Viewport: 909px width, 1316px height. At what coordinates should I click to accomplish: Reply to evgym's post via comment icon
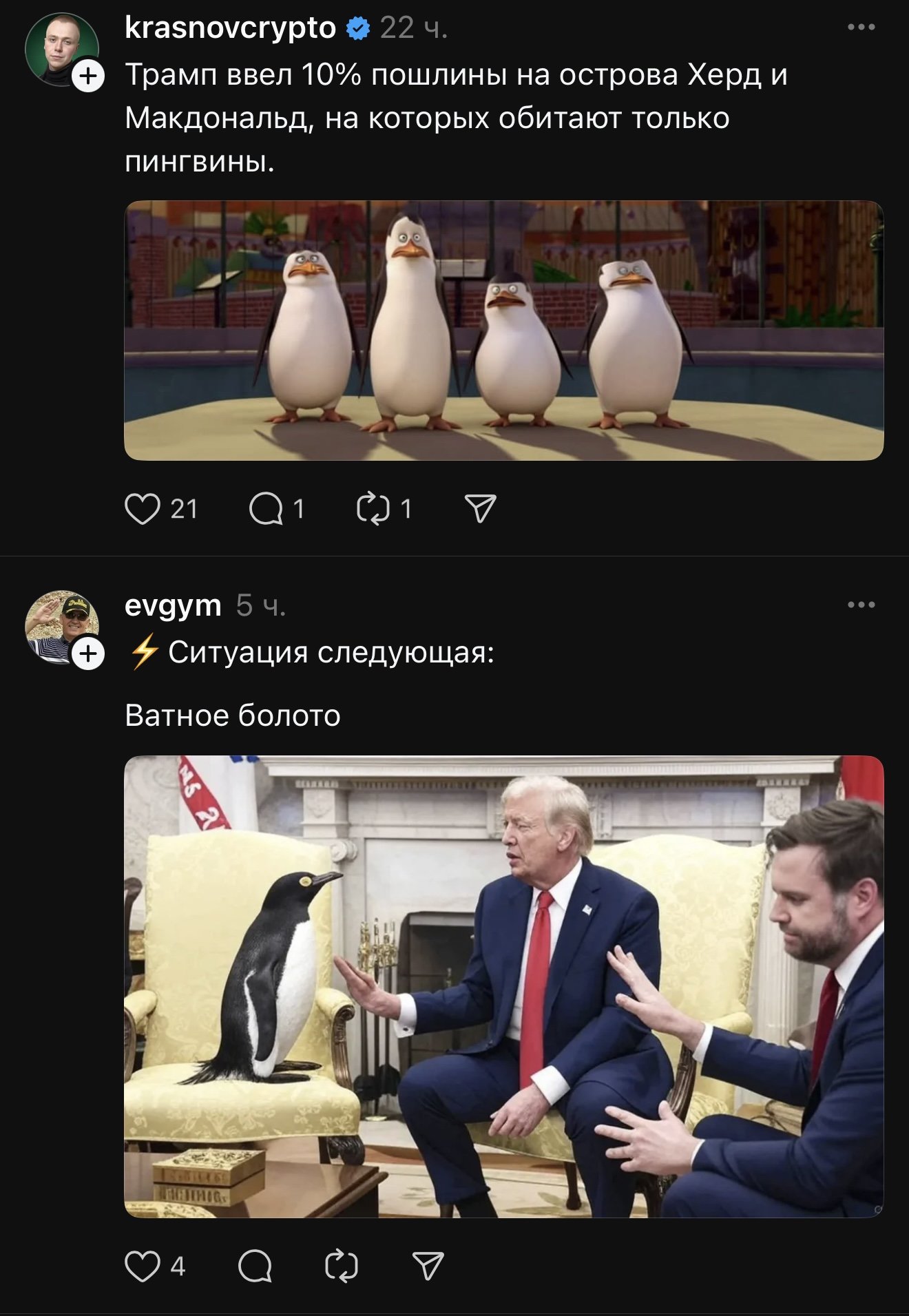click(x=255, y=1266)
